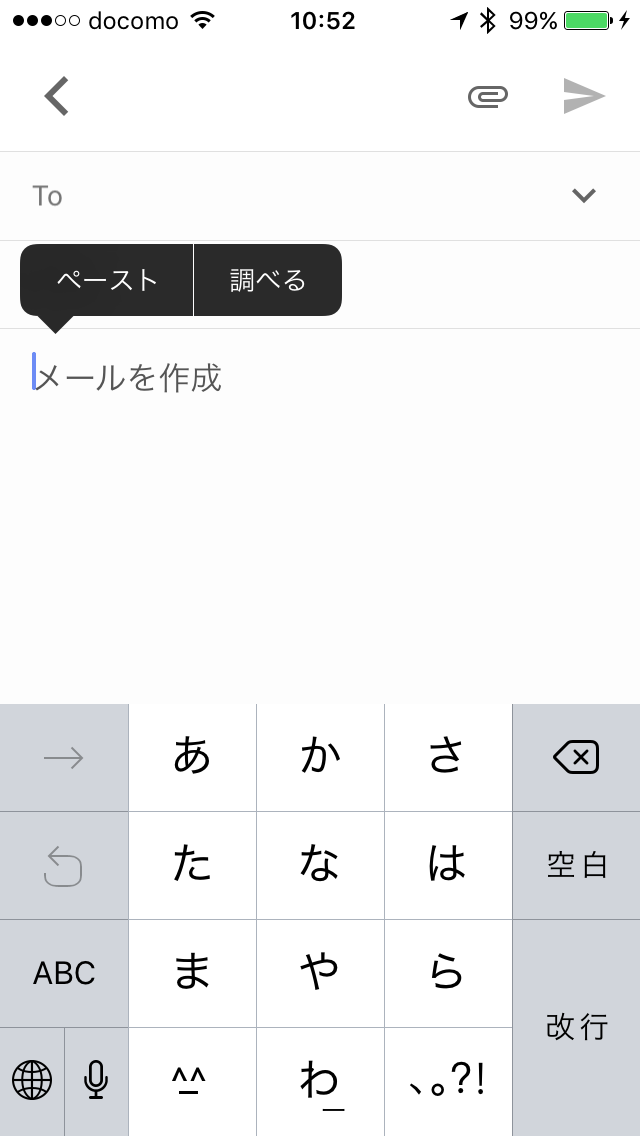Start dictation with the microphone key
The image size is (640, 1136).
pyautogui.click(x=96, y=1081)
